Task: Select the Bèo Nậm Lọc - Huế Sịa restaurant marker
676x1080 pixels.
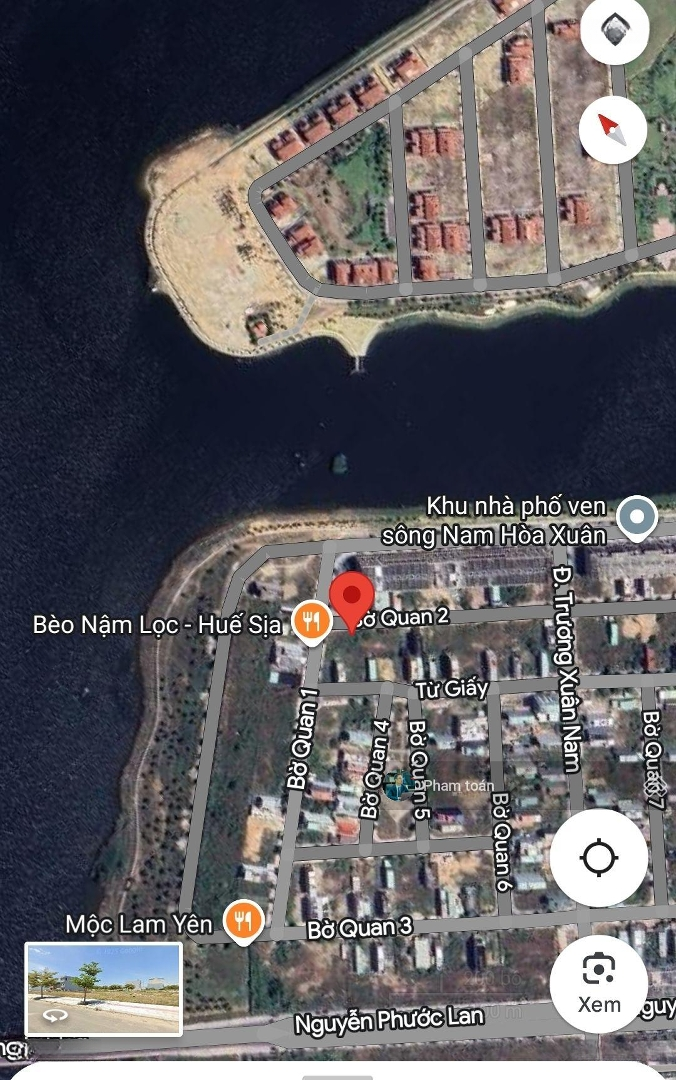Action: click(312, 622)
